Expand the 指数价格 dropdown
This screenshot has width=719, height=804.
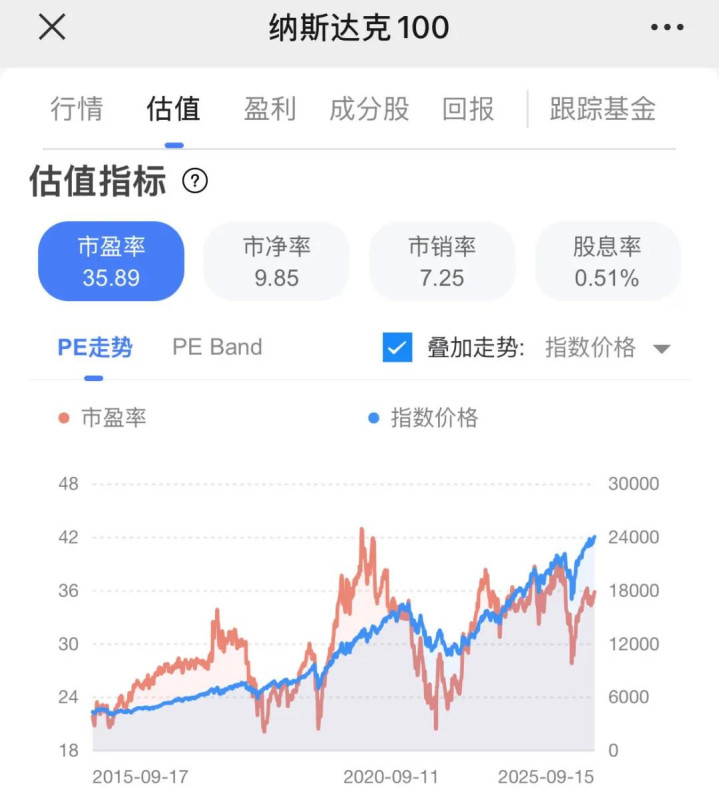coord(607,348)
